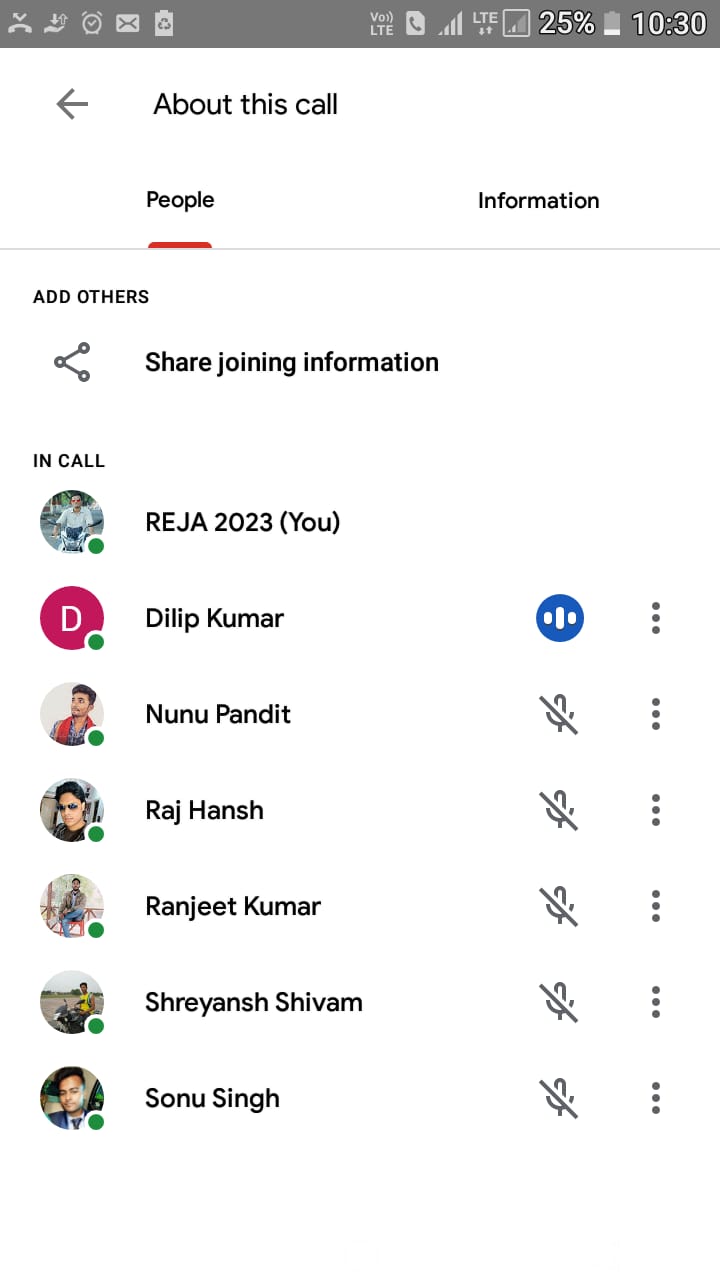Tap Ranjeet Kumar's muted microphone icon
The image size is (720, 1280).
[x=560, y=906]
